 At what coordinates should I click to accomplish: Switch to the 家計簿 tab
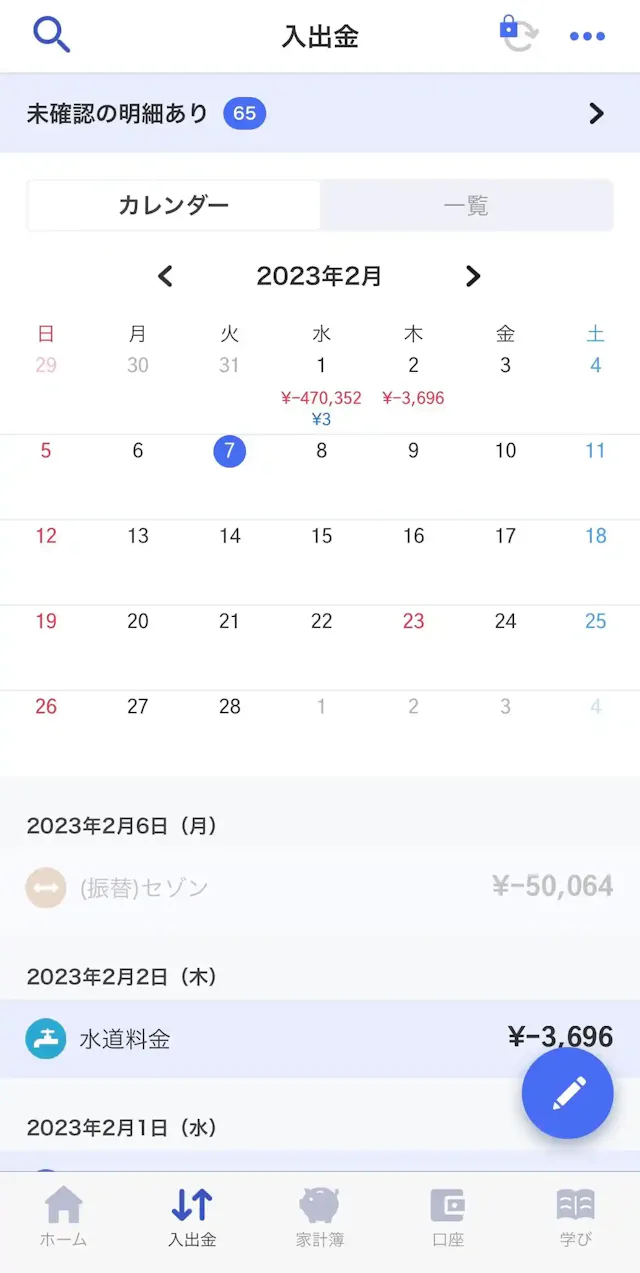click(320, 1216)
